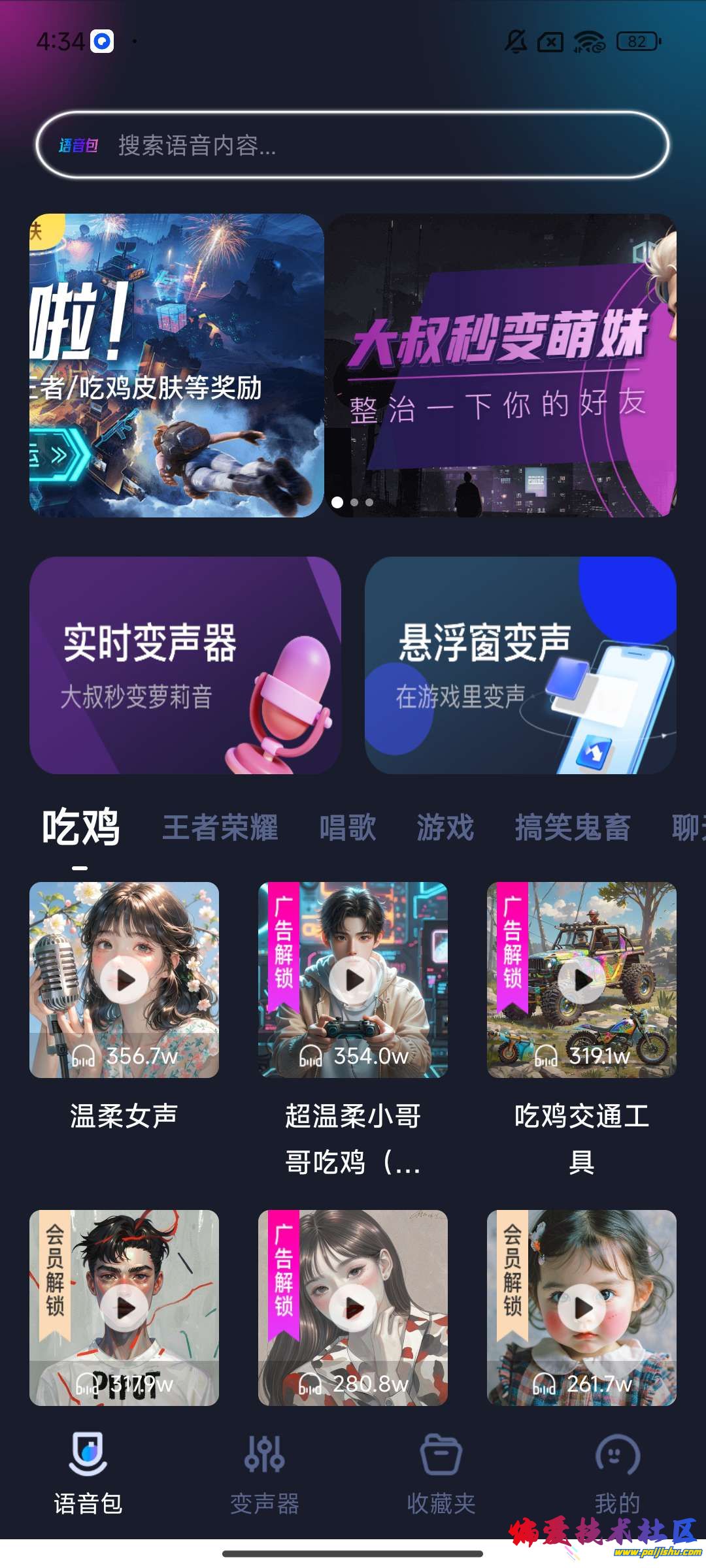This screenshot has height=1568, width=706.
Task: Open the 悬浮窗变声 card
Action: [x=520, y=665]
